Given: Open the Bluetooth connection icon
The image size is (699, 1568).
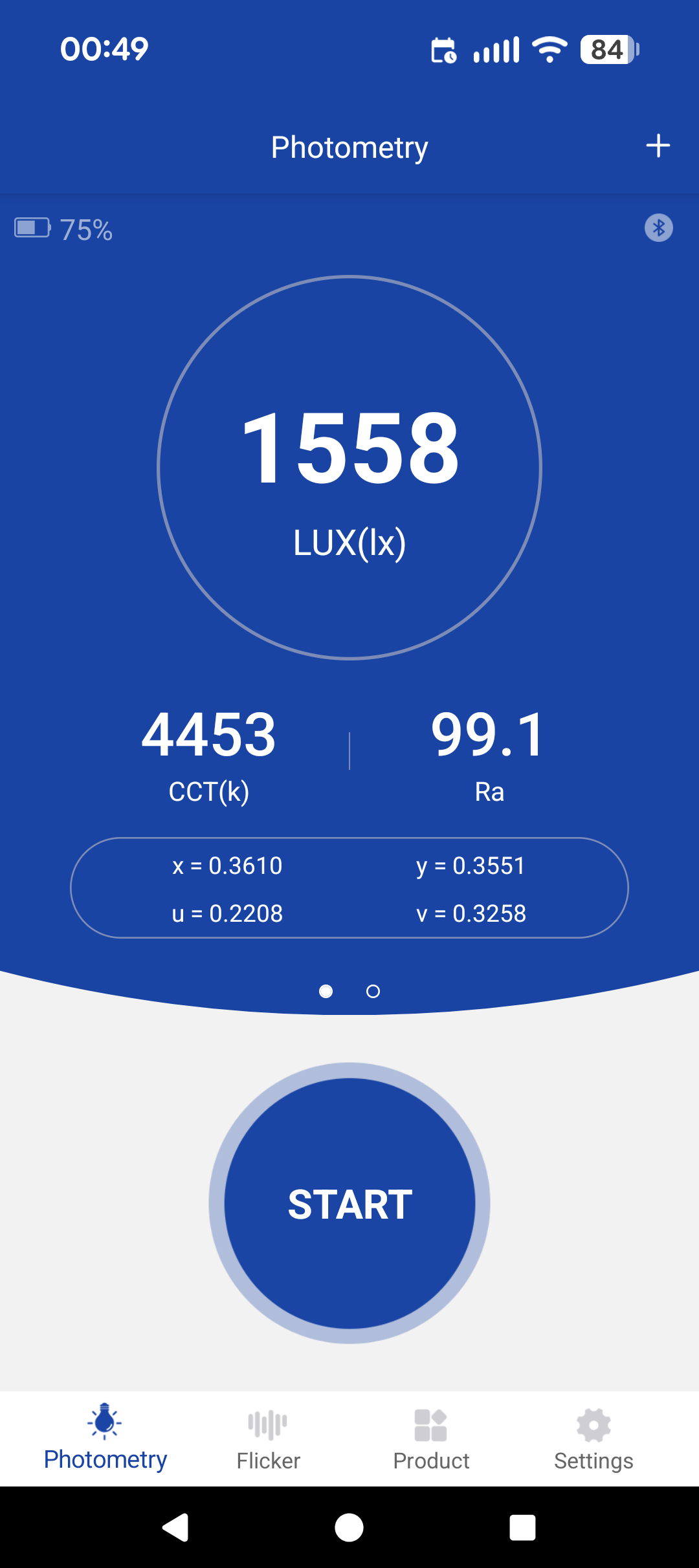Looking at the screenshot, I should pyautogui.click(x=658, y=228).
